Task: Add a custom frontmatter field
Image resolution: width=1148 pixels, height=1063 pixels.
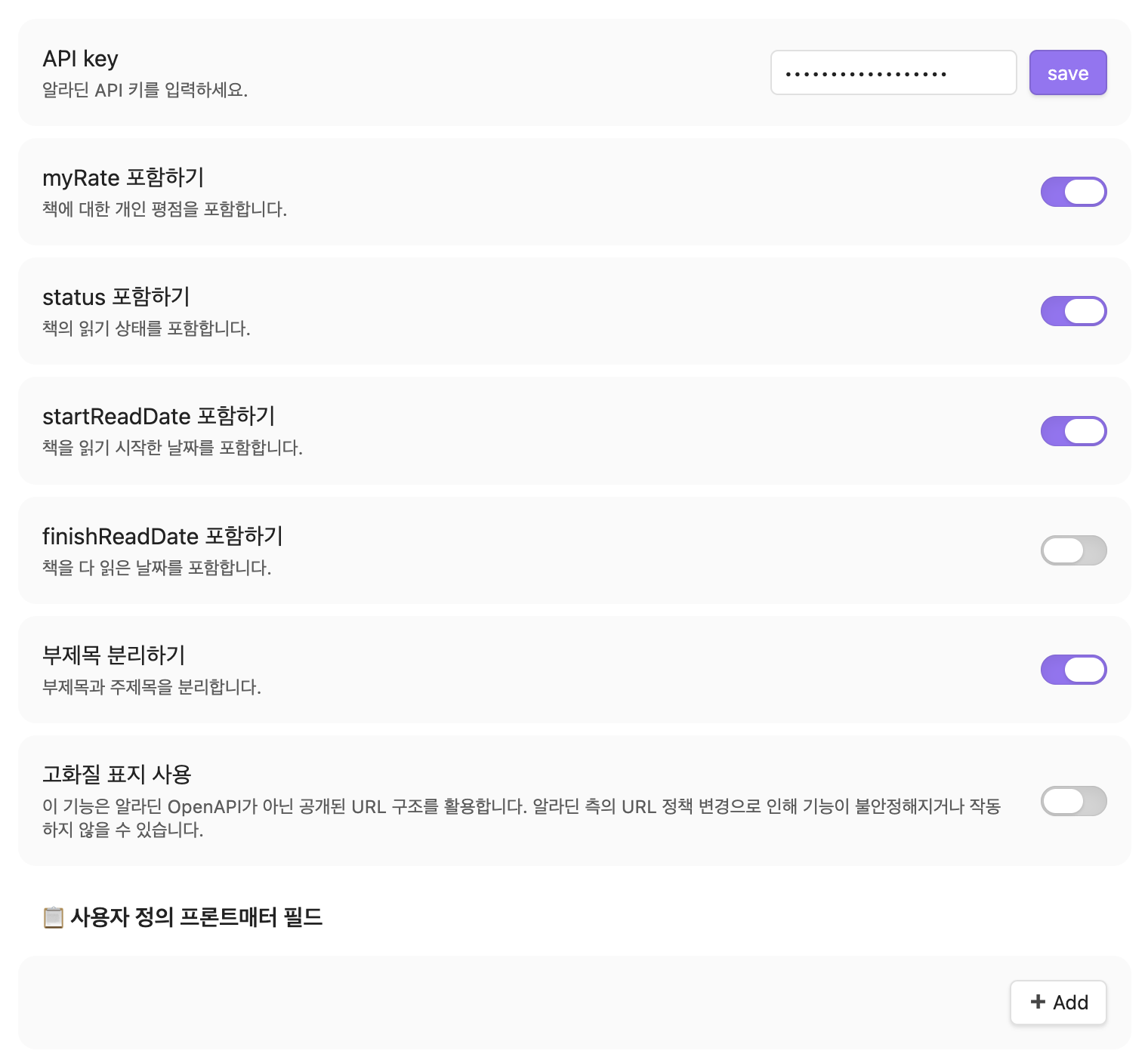Action: 1058,1003
